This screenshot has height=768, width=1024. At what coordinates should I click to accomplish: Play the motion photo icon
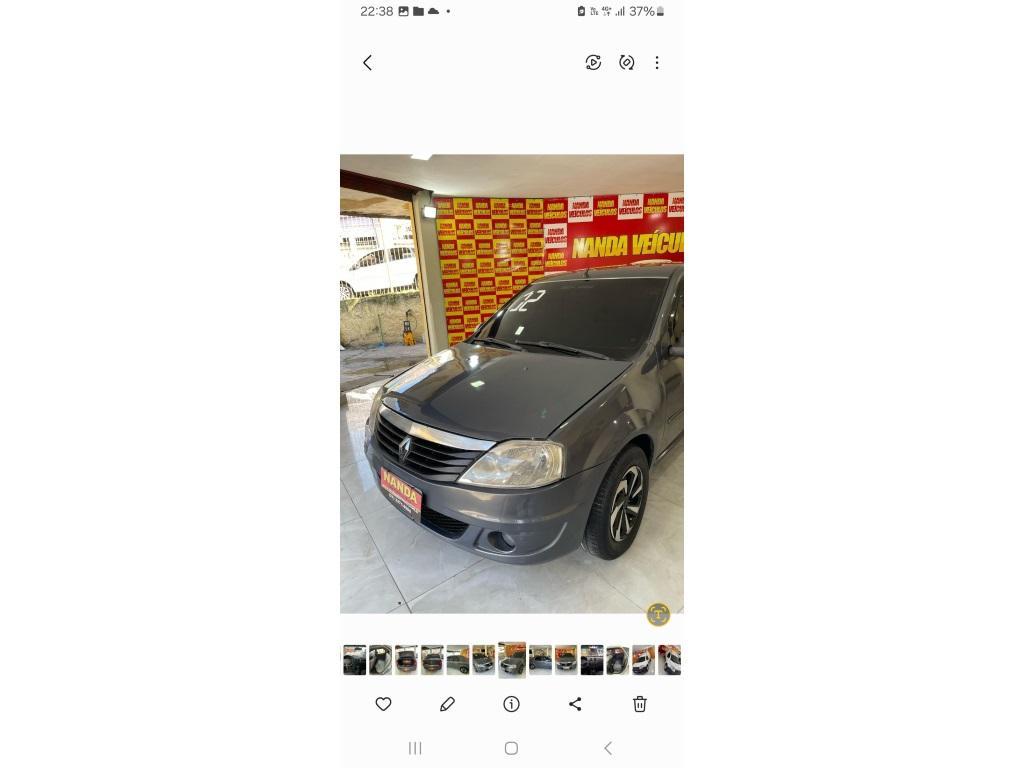point(593,63)
